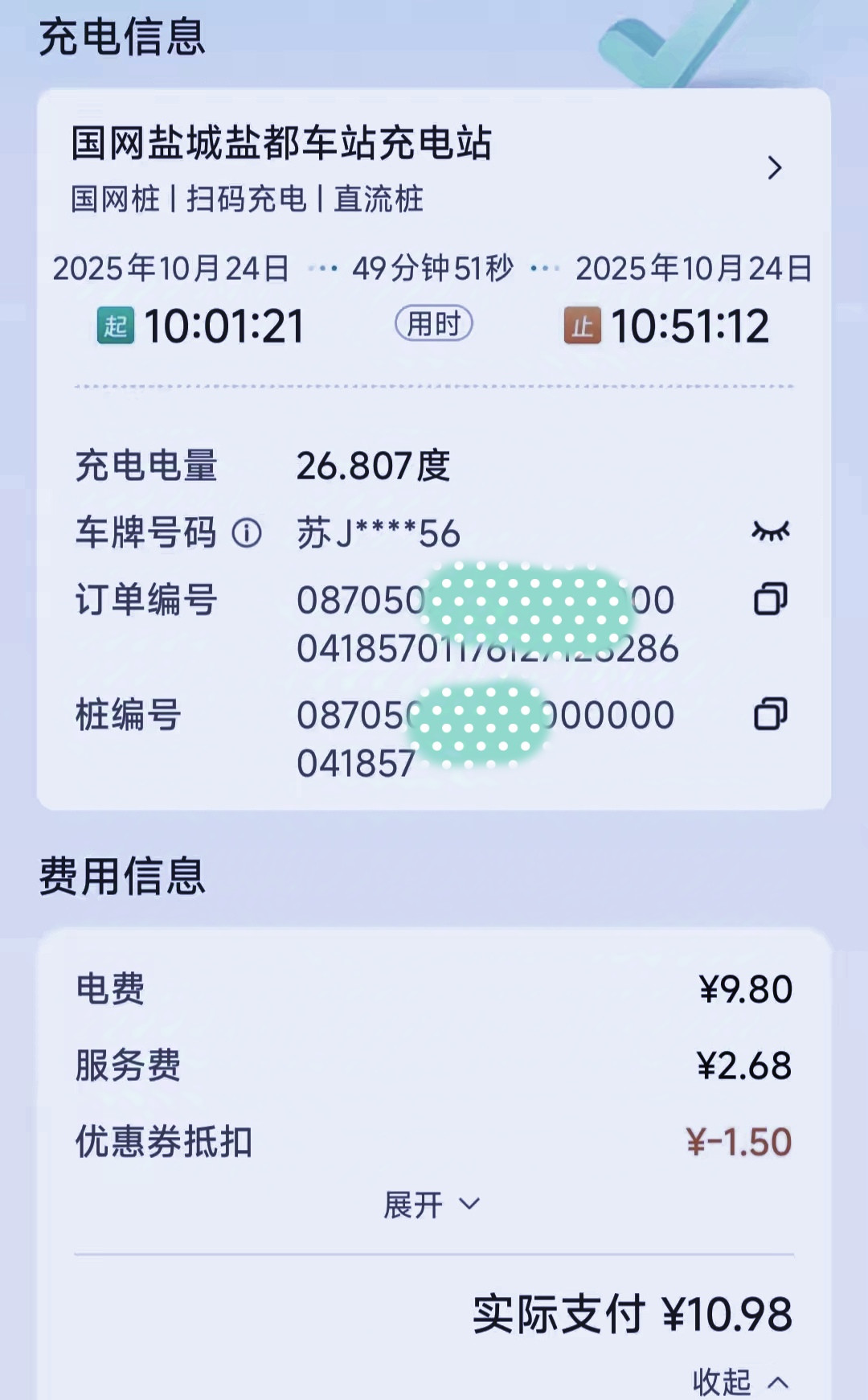The height and width of the screenshot is (1400, 868).
Task: Collapse the payment section via 收起
Action: [720, 1380]
